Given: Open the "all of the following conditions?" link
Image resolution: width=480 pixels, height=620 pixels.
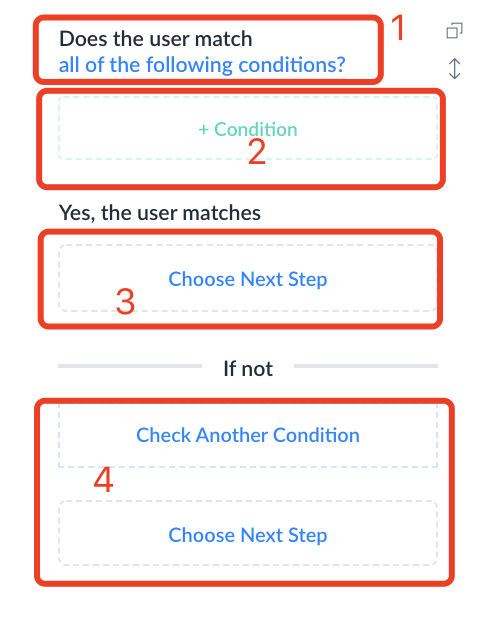Looking at the screenshot, I should click(202, 65).
